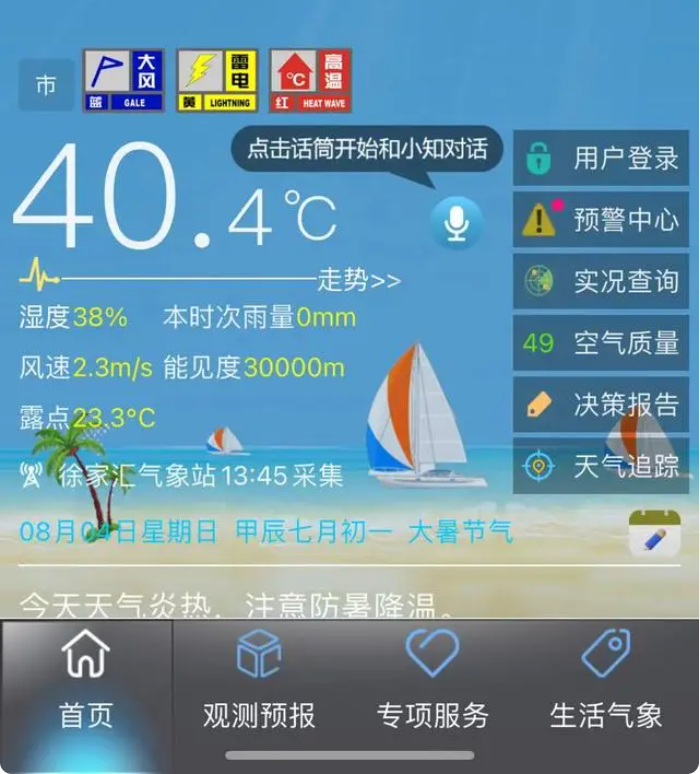The image size is (700, 774).
Task: Open 实况查询 live conditions query
Action: tap(602, 282)
